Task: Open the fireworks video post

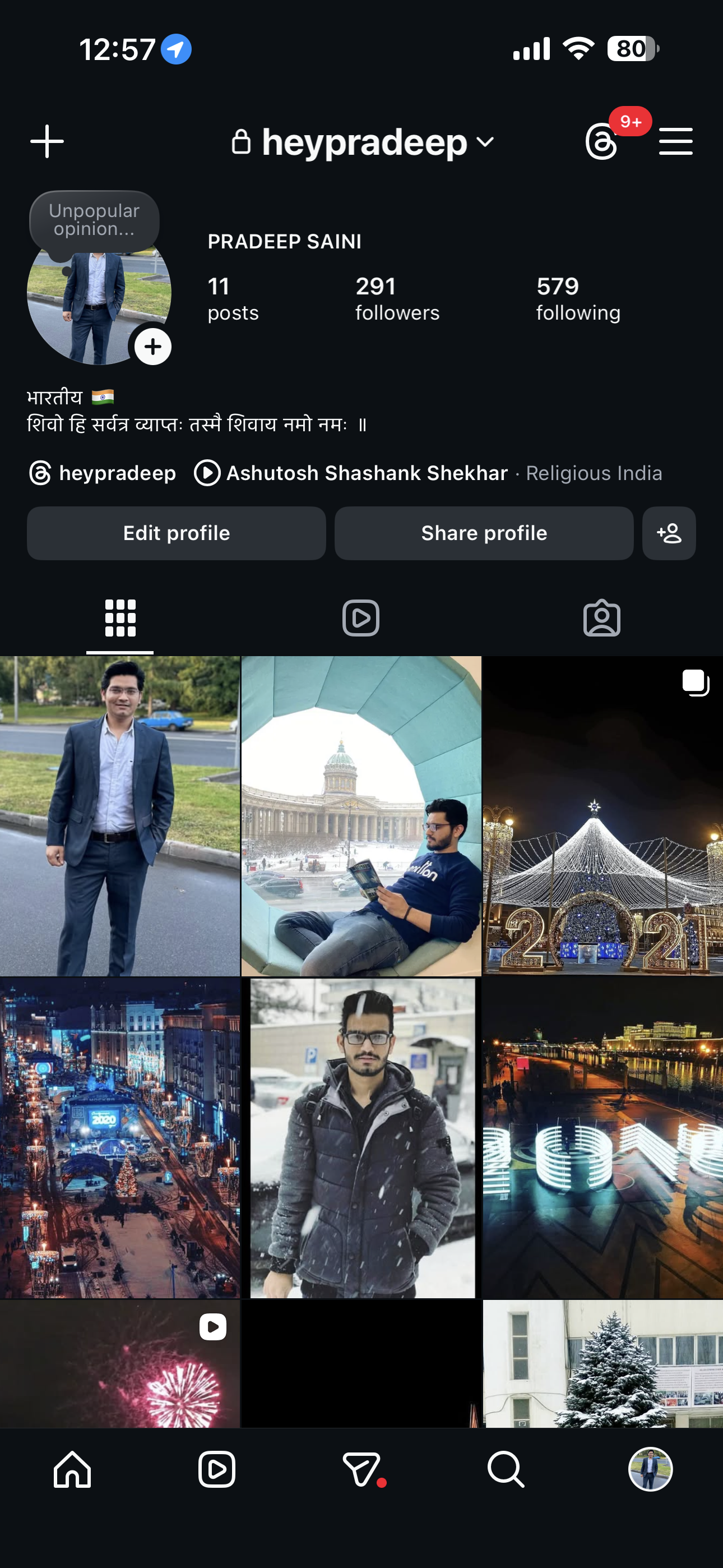Action: click(x=119, y=1363)
